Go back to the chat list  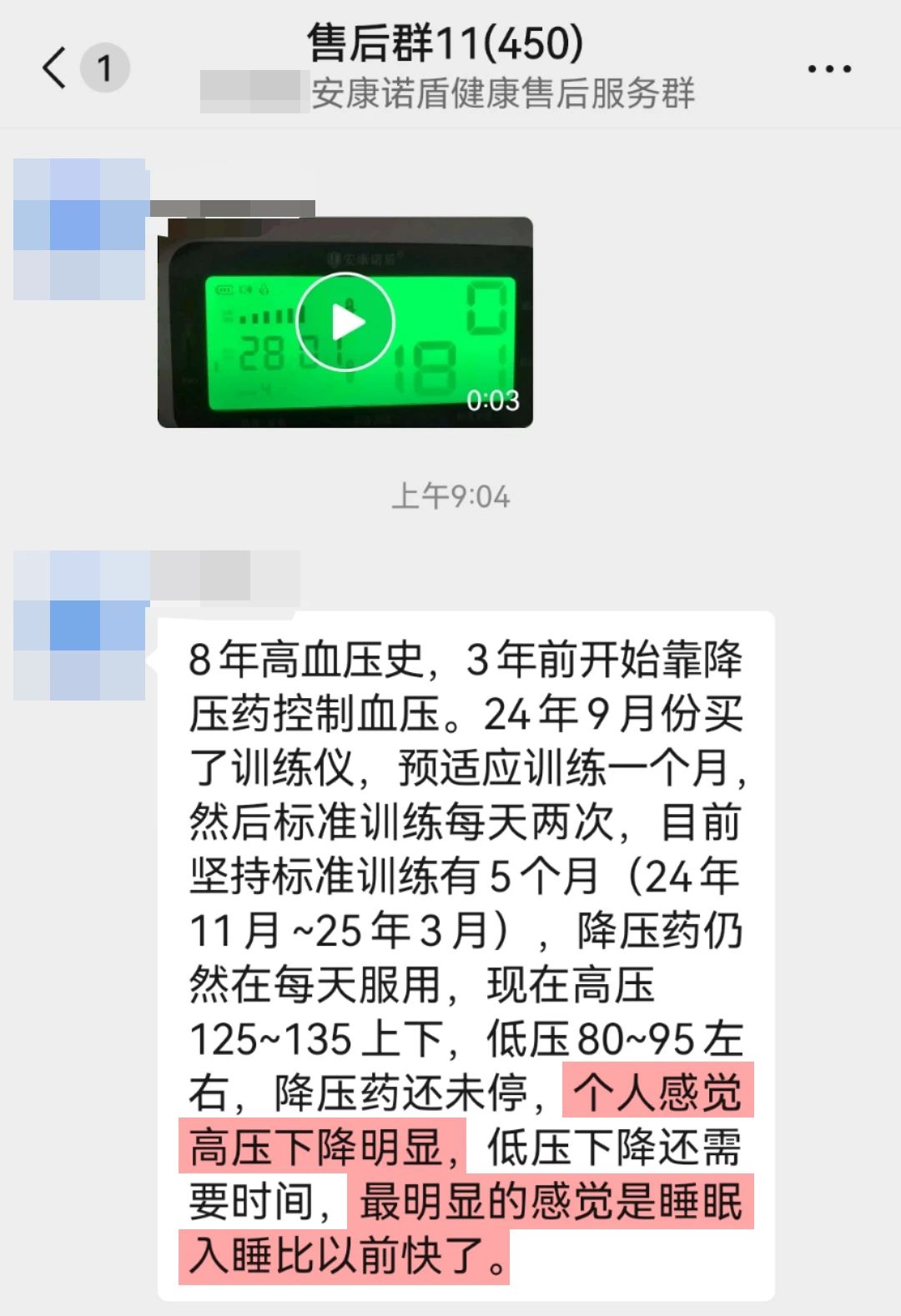click(x=55, y=68)
